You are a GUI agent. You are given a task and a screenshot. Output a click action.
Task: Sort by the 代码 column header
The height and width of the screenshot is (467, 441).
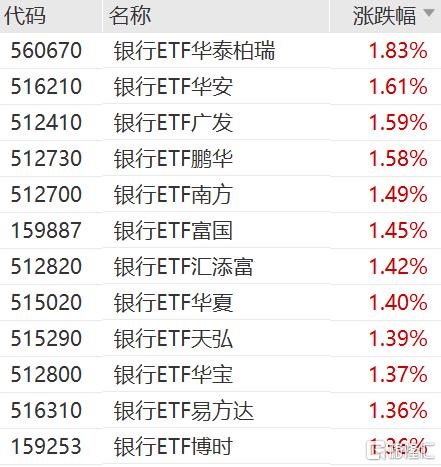51,16
